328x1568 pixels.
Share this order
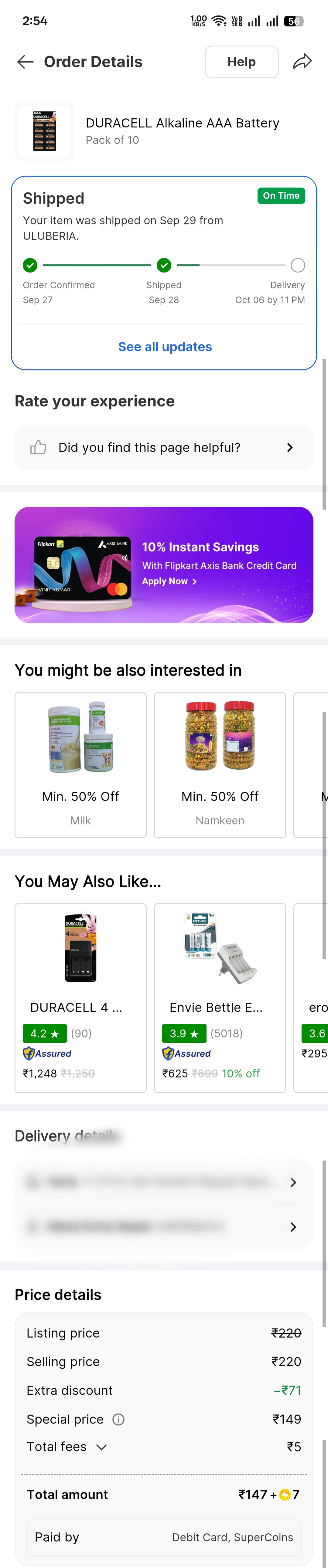(x=302, y=62)
